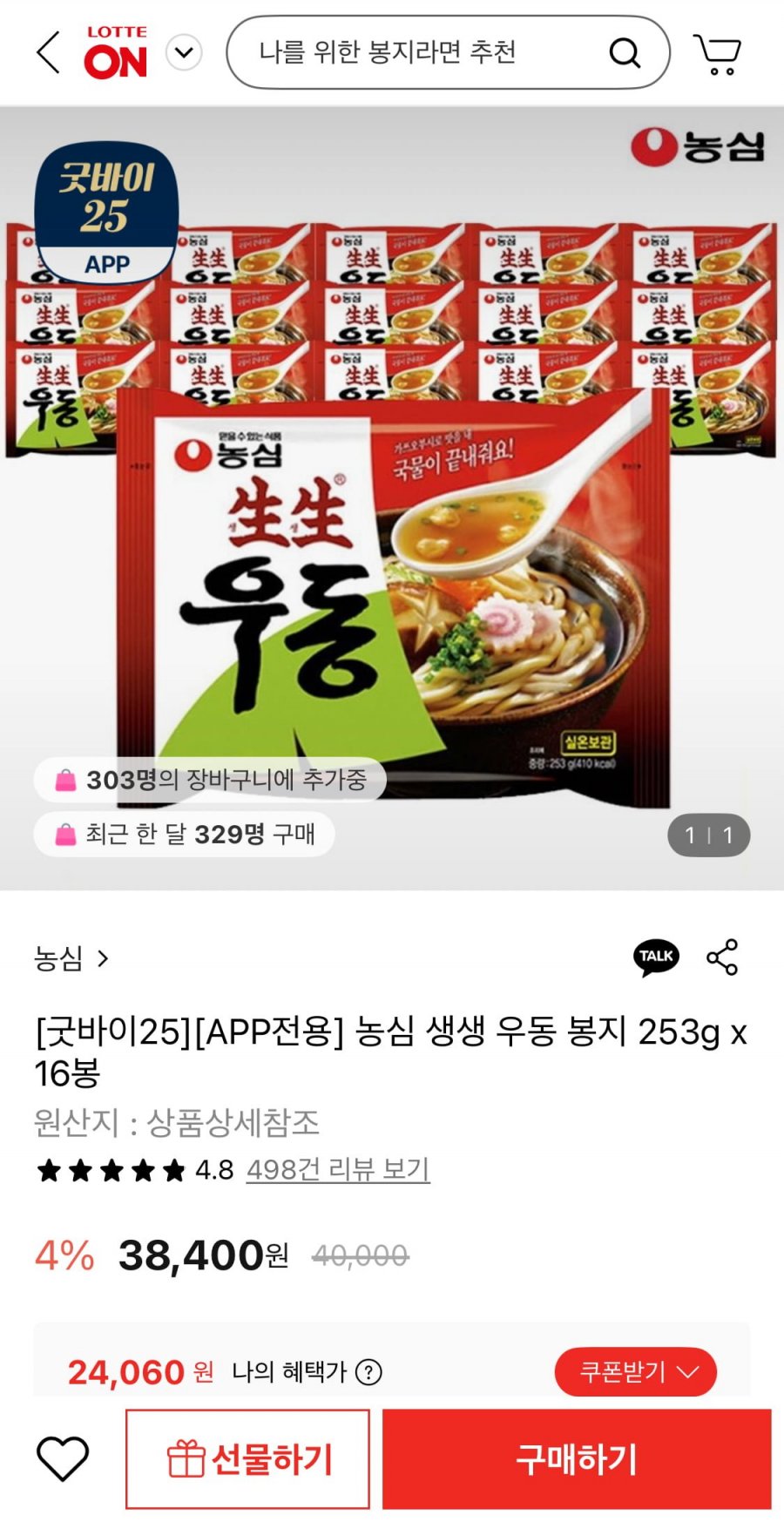Go back to the previous page

pyautogui.click(x=49, y=53)
